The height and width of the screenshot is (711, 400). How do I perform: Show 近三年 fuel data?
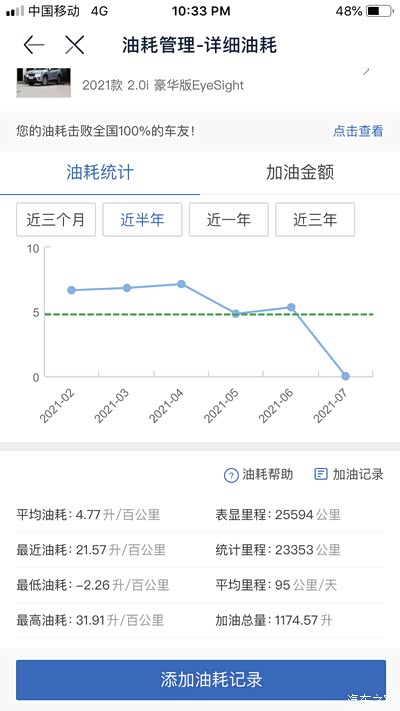coord(315,220)
